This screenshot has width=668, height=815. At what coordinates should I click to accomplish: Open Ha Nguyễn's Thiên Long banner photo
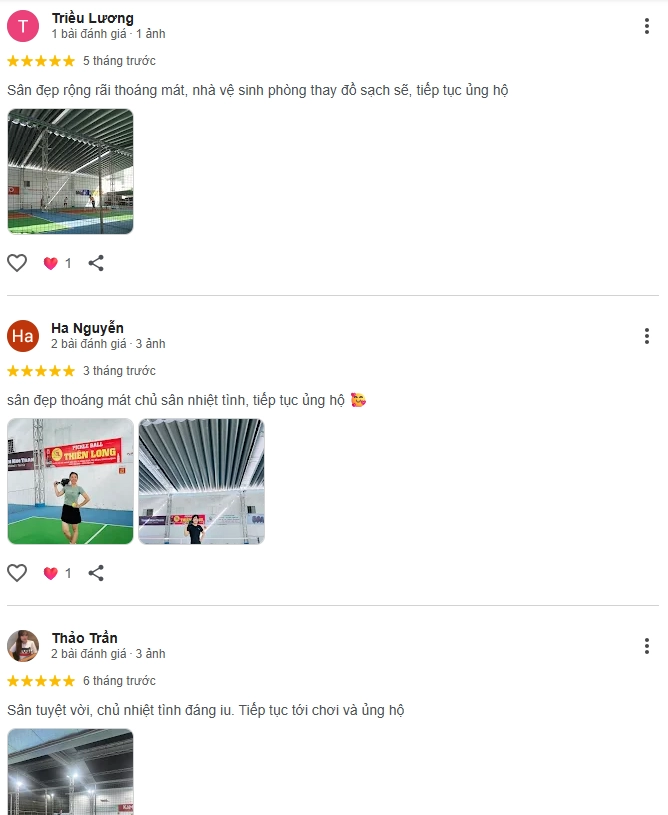click(x=70, y=481)
